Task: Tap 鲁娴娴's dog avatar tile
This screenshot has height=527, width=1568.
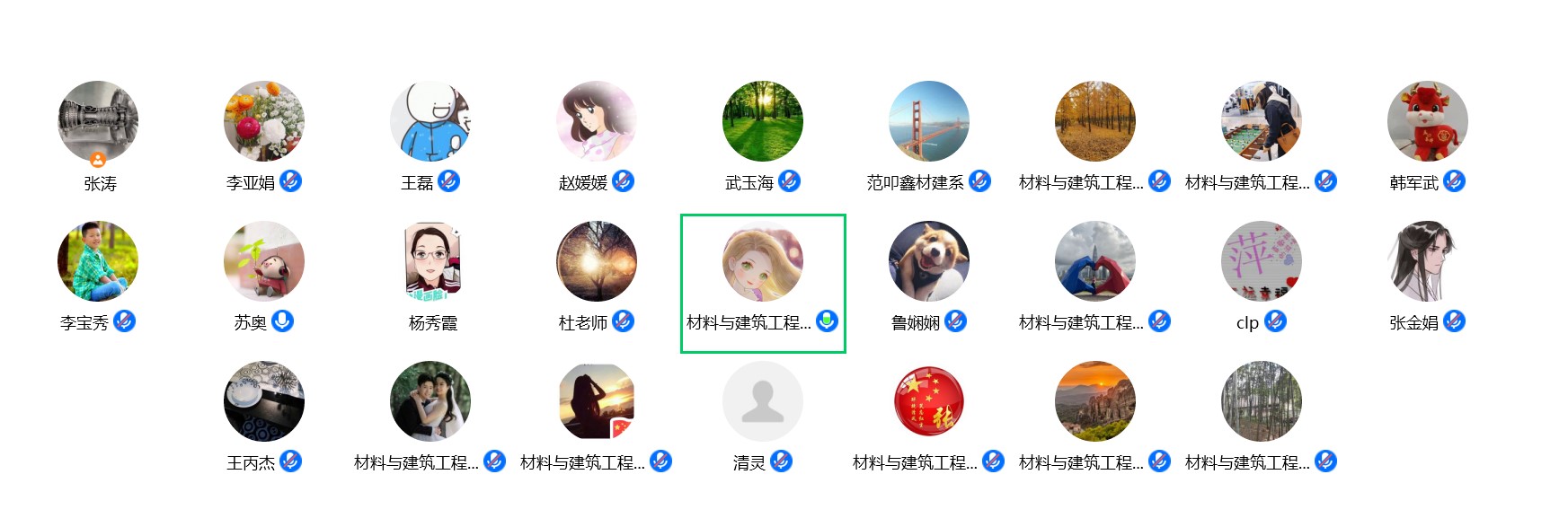Action: pos(929,262)
